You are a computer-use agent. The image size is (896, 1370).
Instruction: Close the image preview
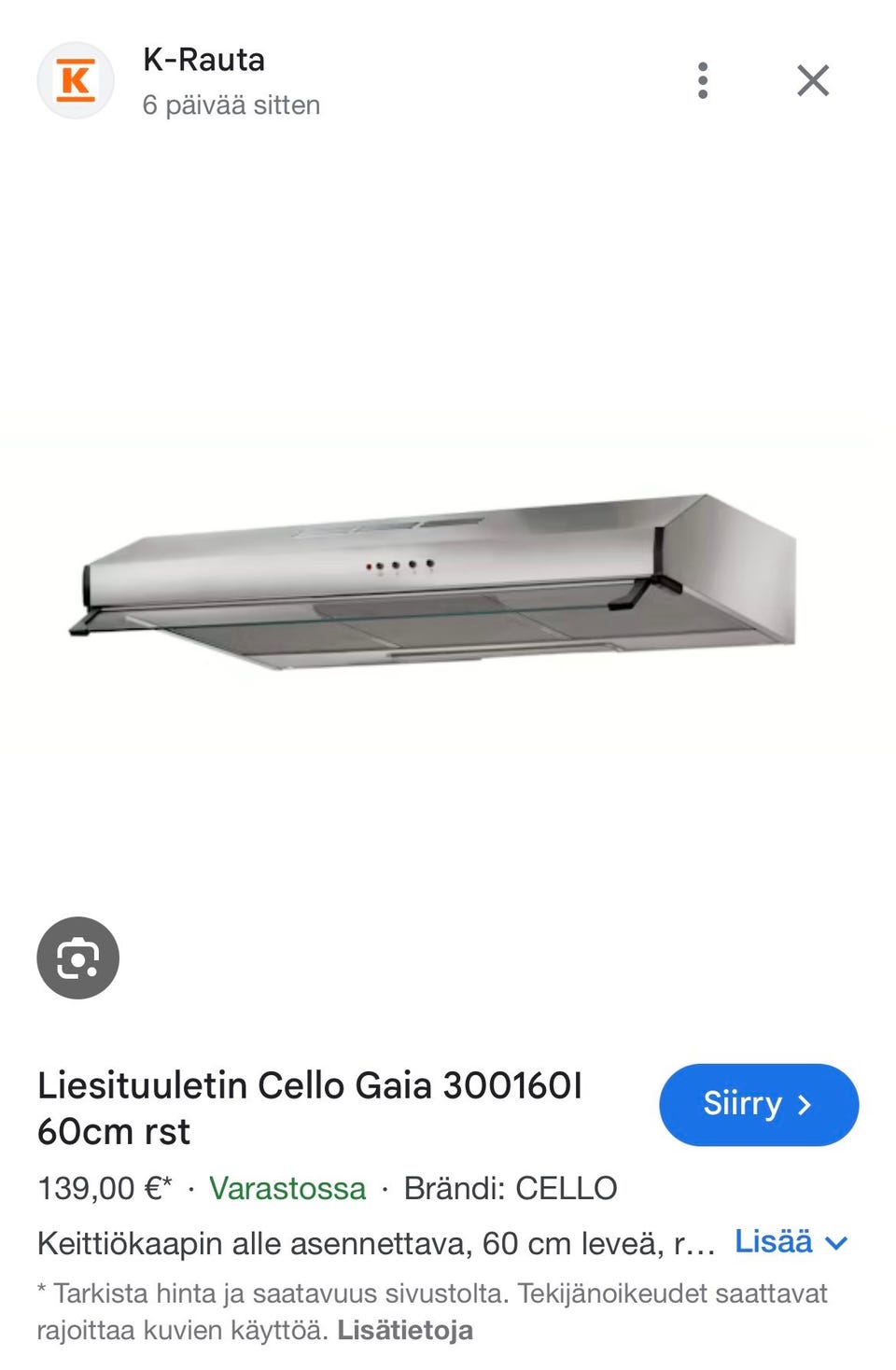[x=813, y=81]
